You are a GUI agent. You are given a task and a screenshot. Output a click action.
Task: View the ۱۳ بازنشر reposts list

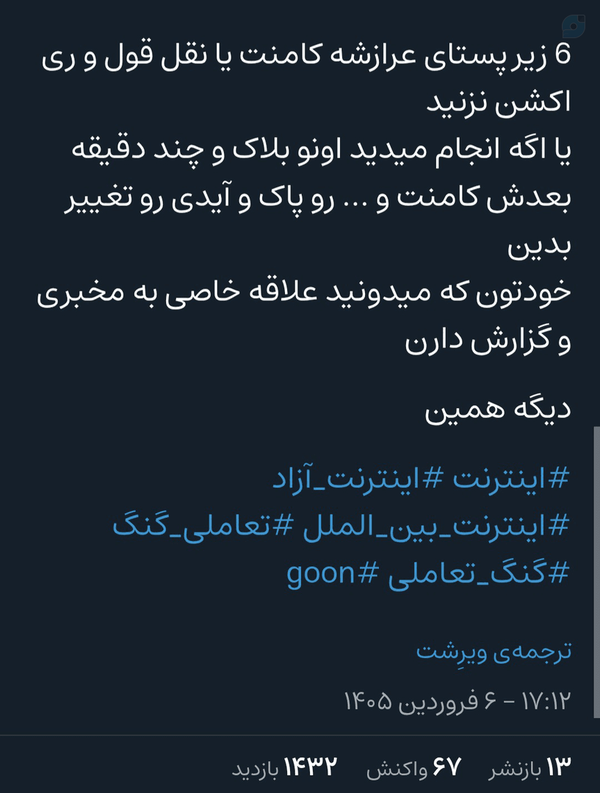tap(529, 767)
